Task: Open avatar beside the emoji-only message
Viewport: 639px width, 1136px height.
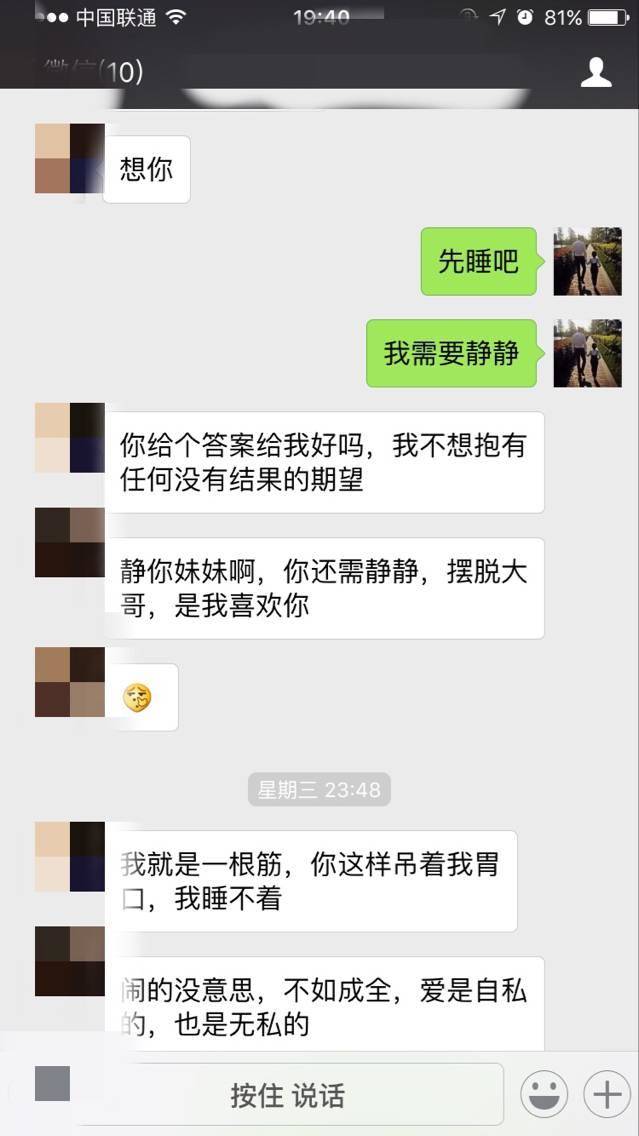Action: (x=69, y=681)
